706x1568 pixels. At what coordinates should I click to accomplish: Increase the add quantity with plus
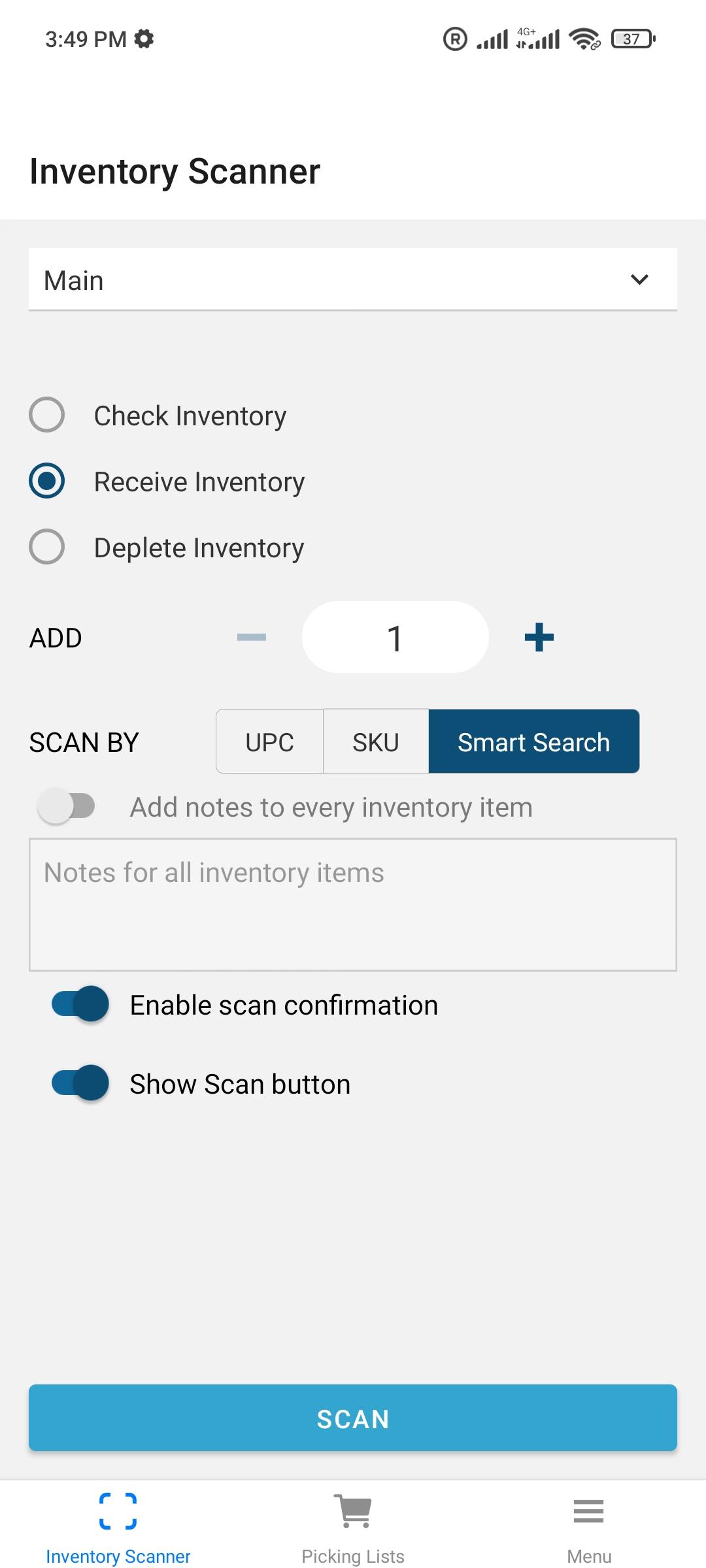click(539, 637)
